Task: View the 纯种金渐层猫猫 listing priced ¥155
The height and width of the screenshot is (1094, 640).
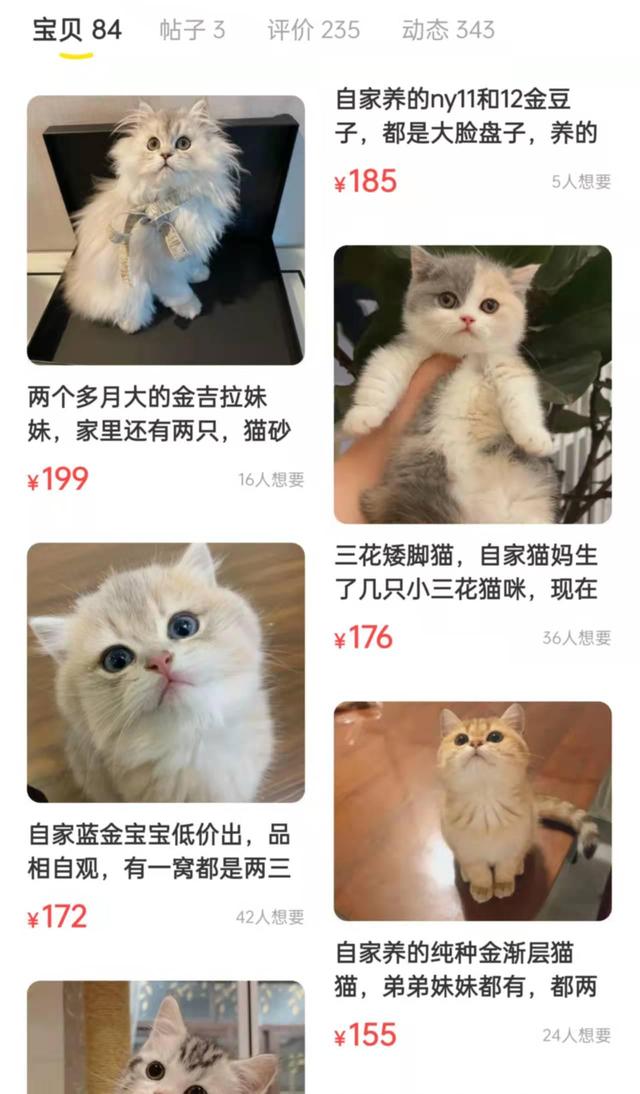Action: pyautogui.click(x=472, y=811)
